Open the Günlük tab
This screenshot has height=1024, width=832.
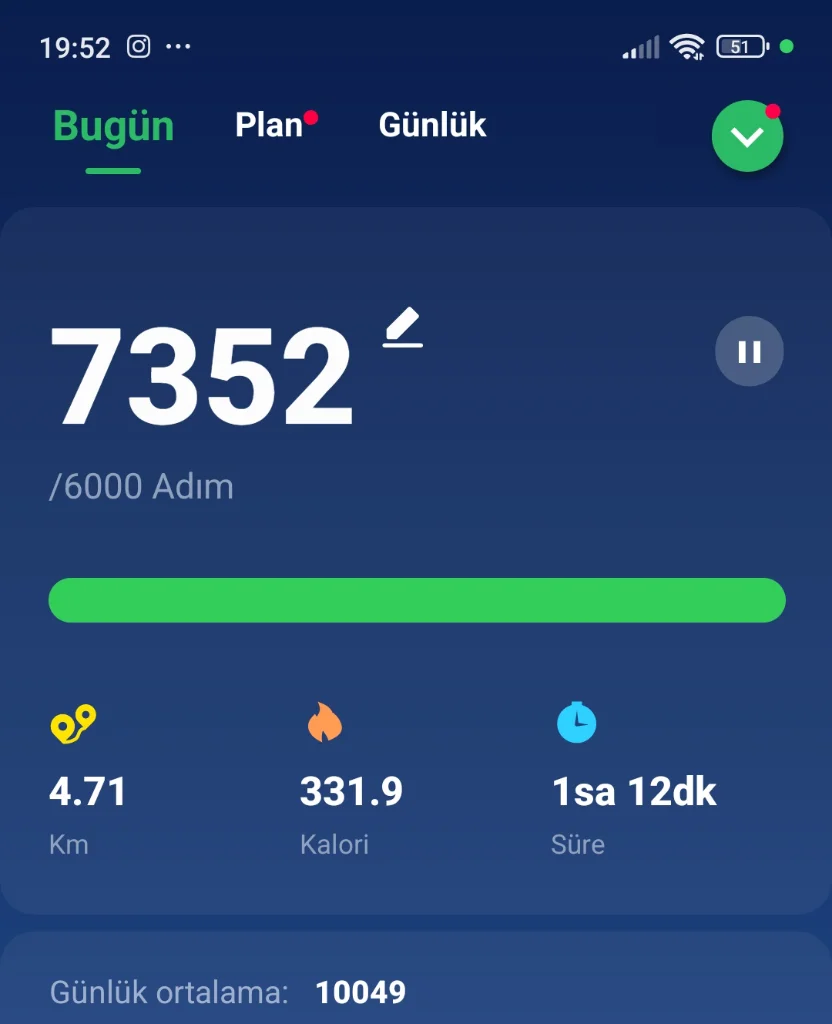tap(432, 125)
